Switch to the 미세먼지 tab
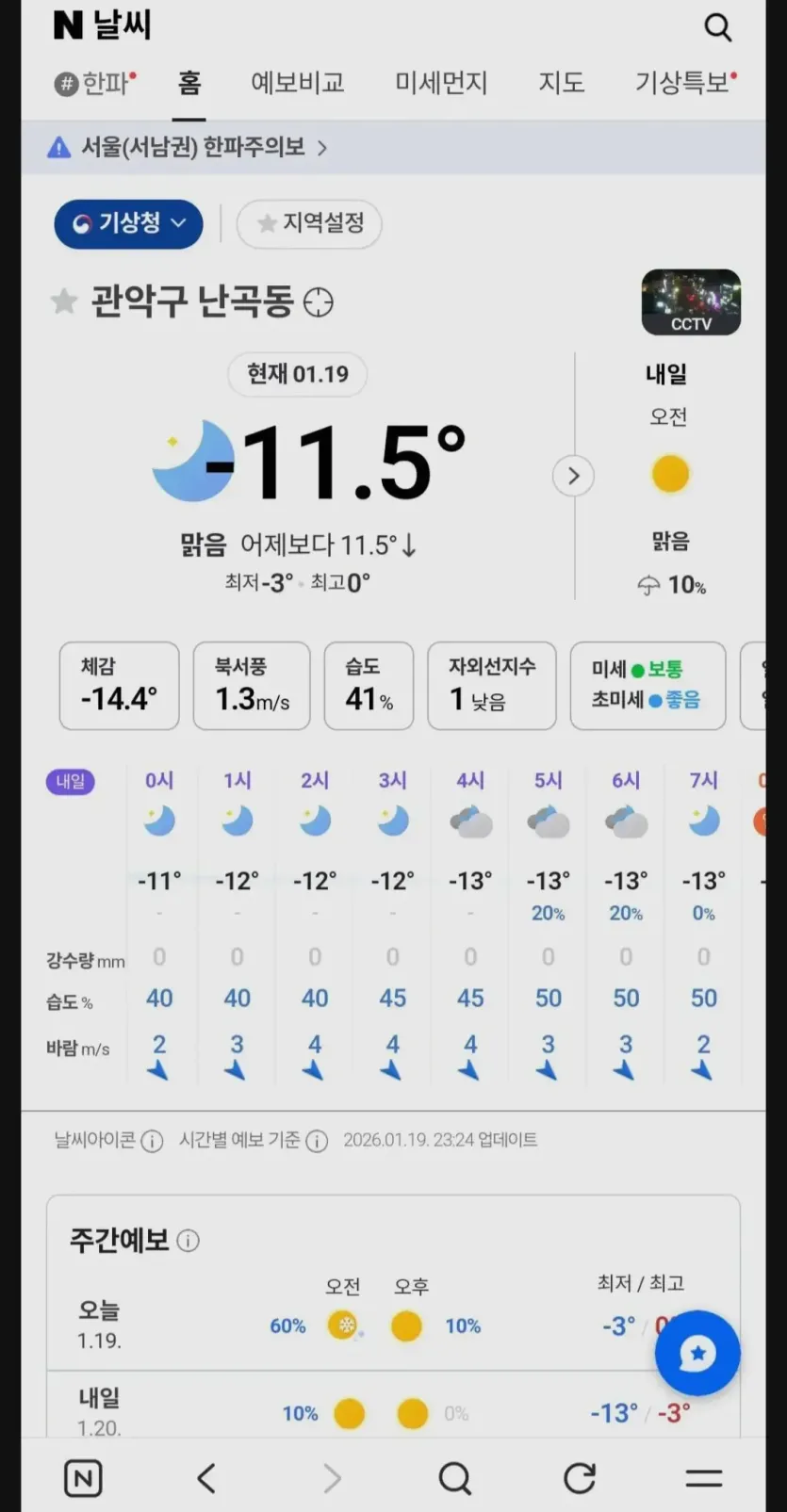The width and height of the screenshot is (787, 1512). click(x=441, y=83)
